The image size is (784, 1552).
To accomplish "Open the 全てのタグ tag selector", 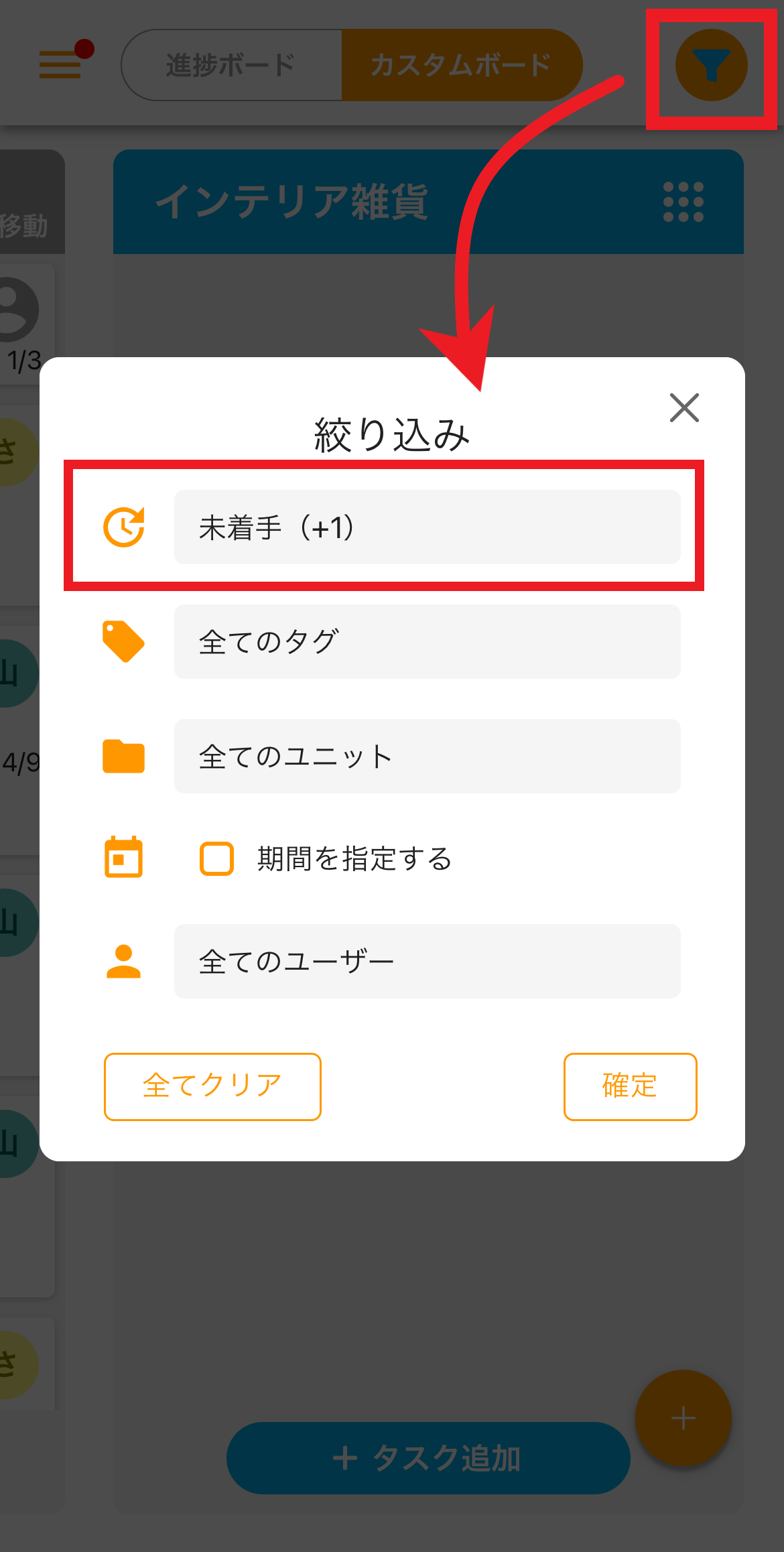I will click(427, 641).
